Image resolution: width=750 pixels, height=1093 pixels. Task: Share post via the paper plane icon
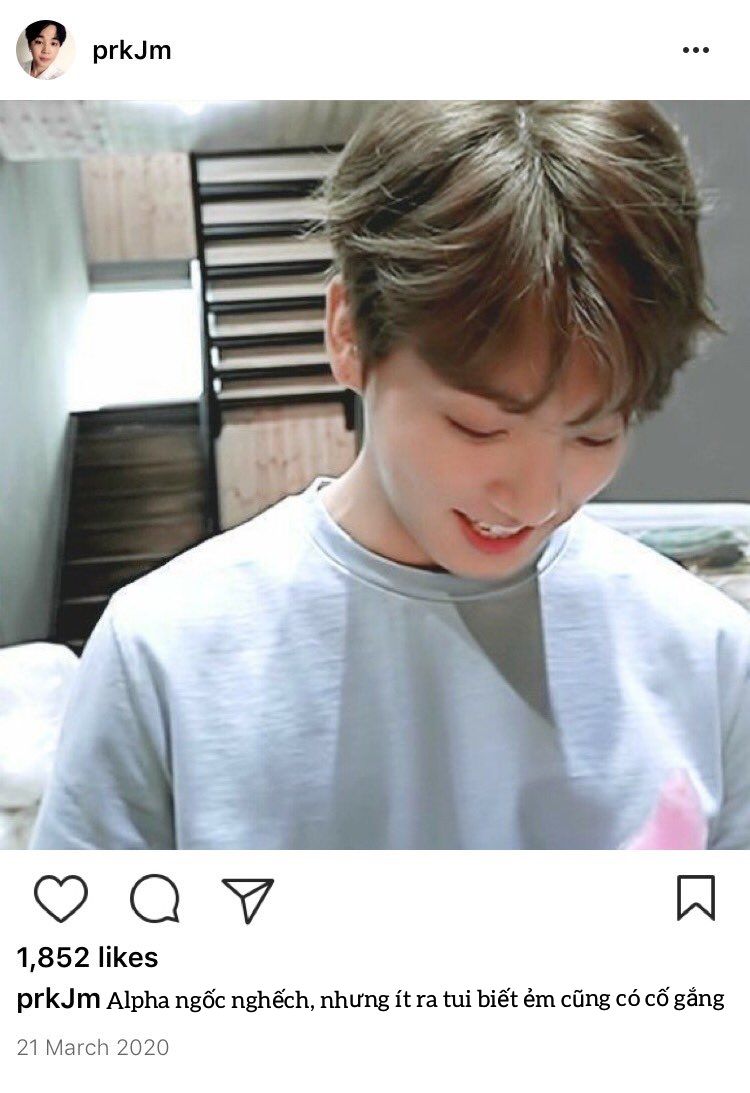pos(247,900)
